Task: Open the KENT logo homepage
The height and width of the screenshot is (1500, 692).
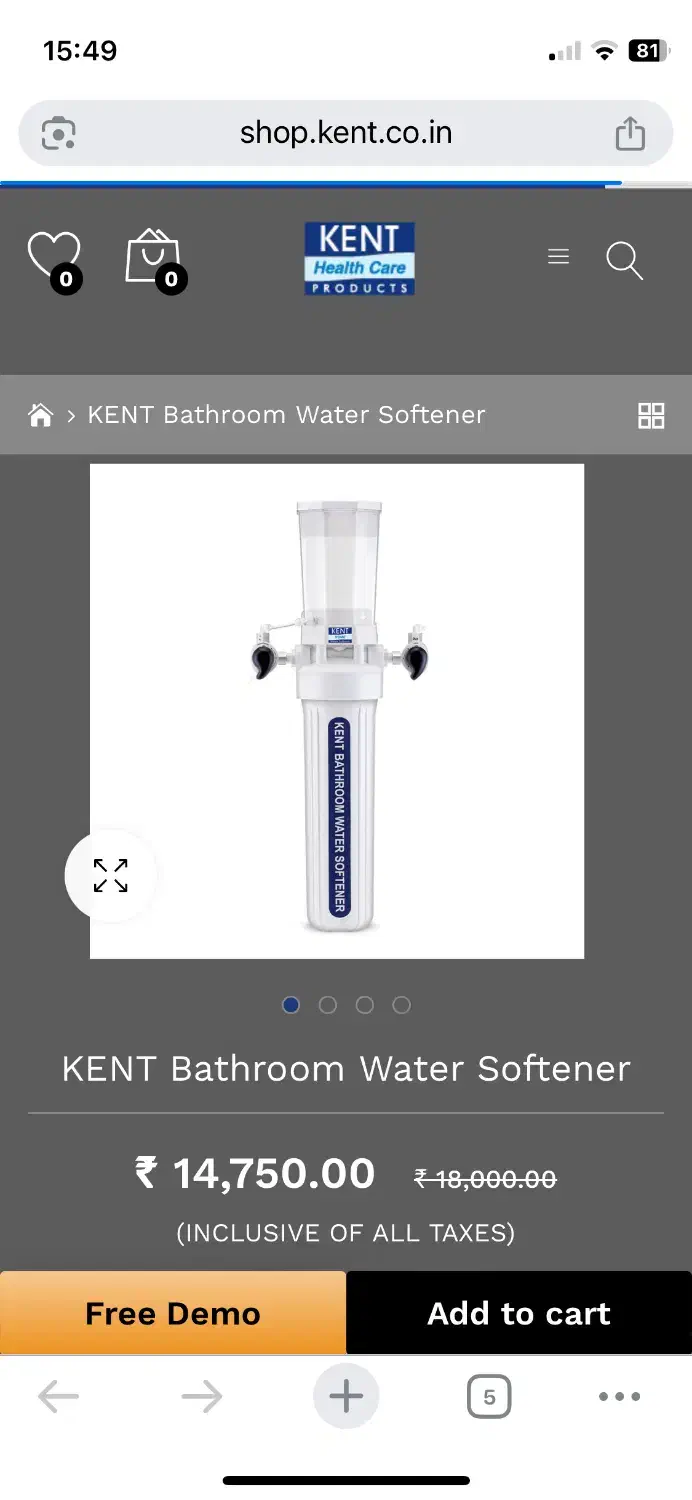Action: [x=359, y=259]
